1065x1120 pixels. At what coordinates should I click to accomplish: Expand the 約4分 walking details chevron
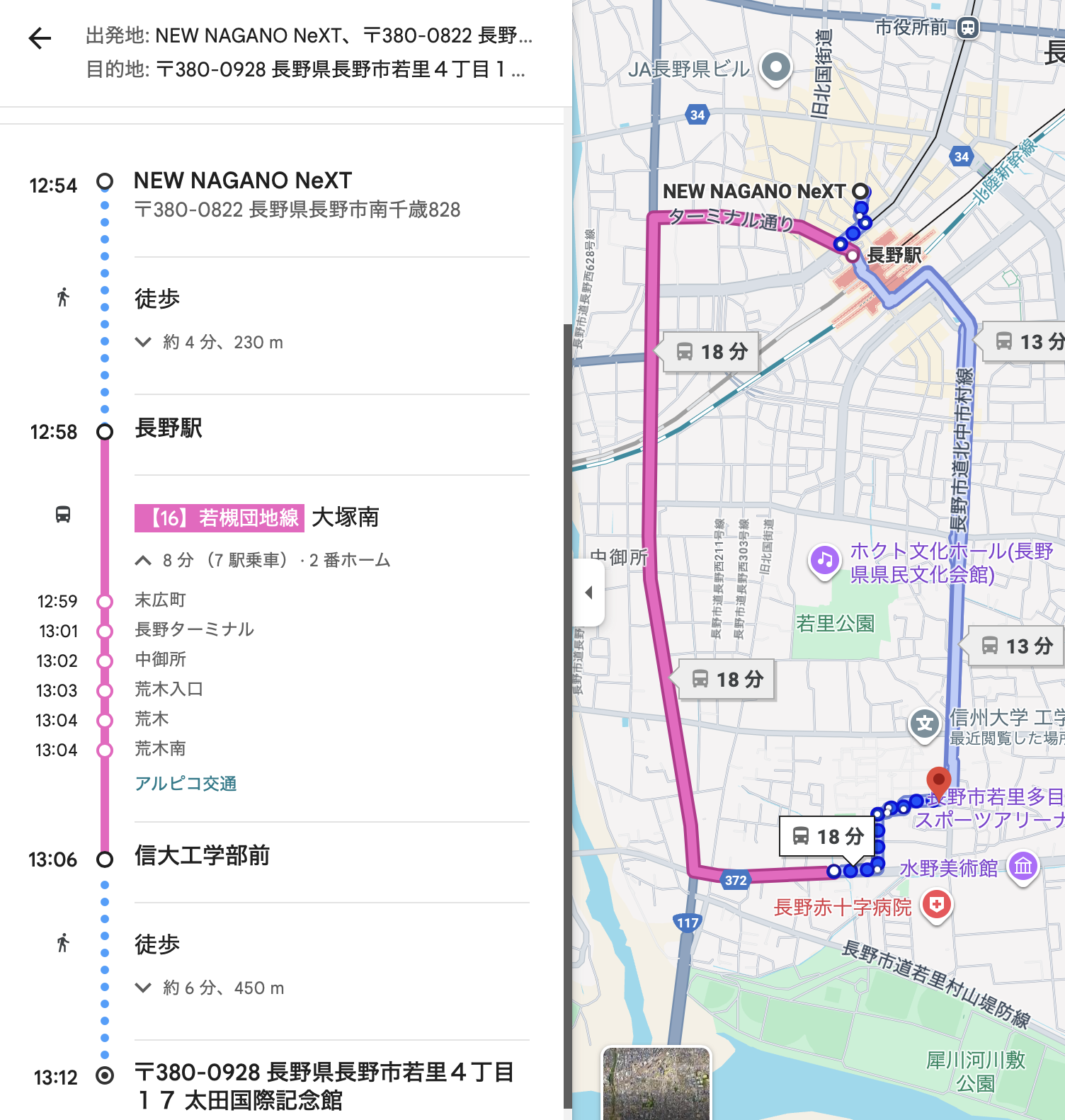[142, 341]
